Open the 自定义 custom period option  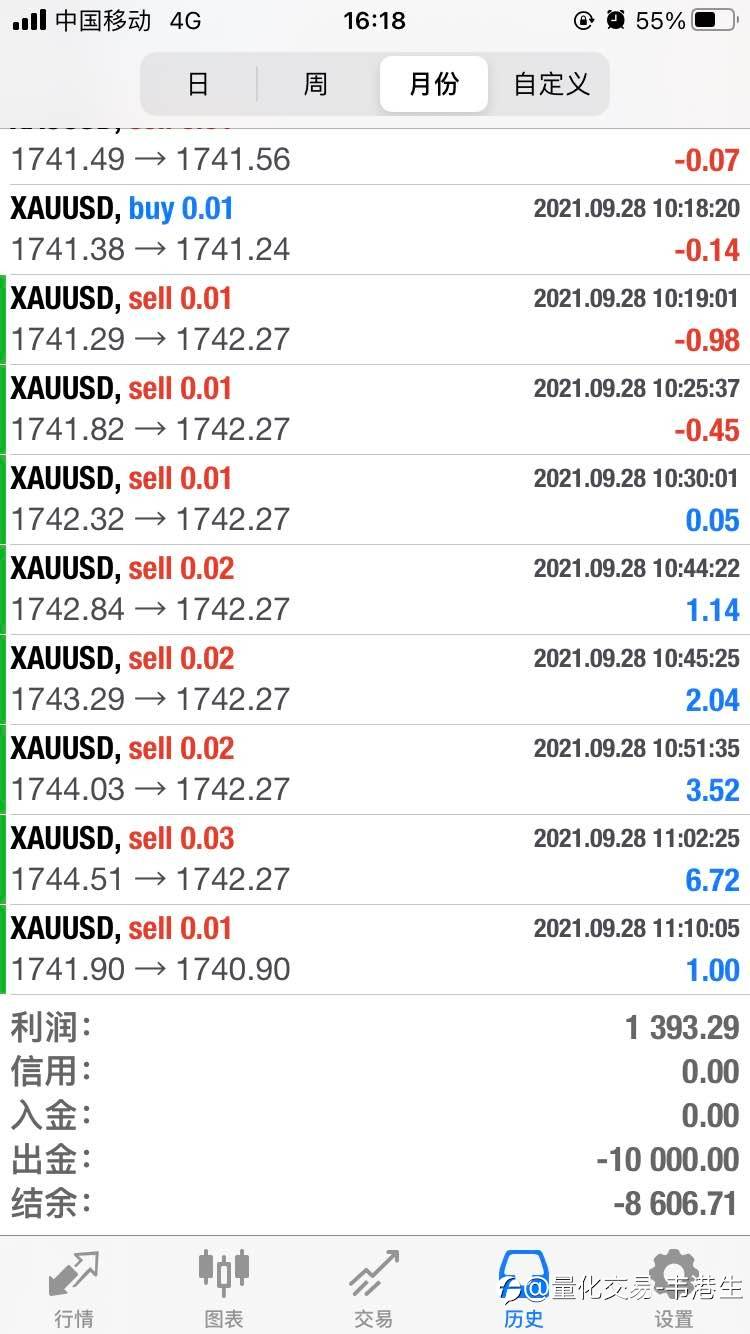point(551,84)
